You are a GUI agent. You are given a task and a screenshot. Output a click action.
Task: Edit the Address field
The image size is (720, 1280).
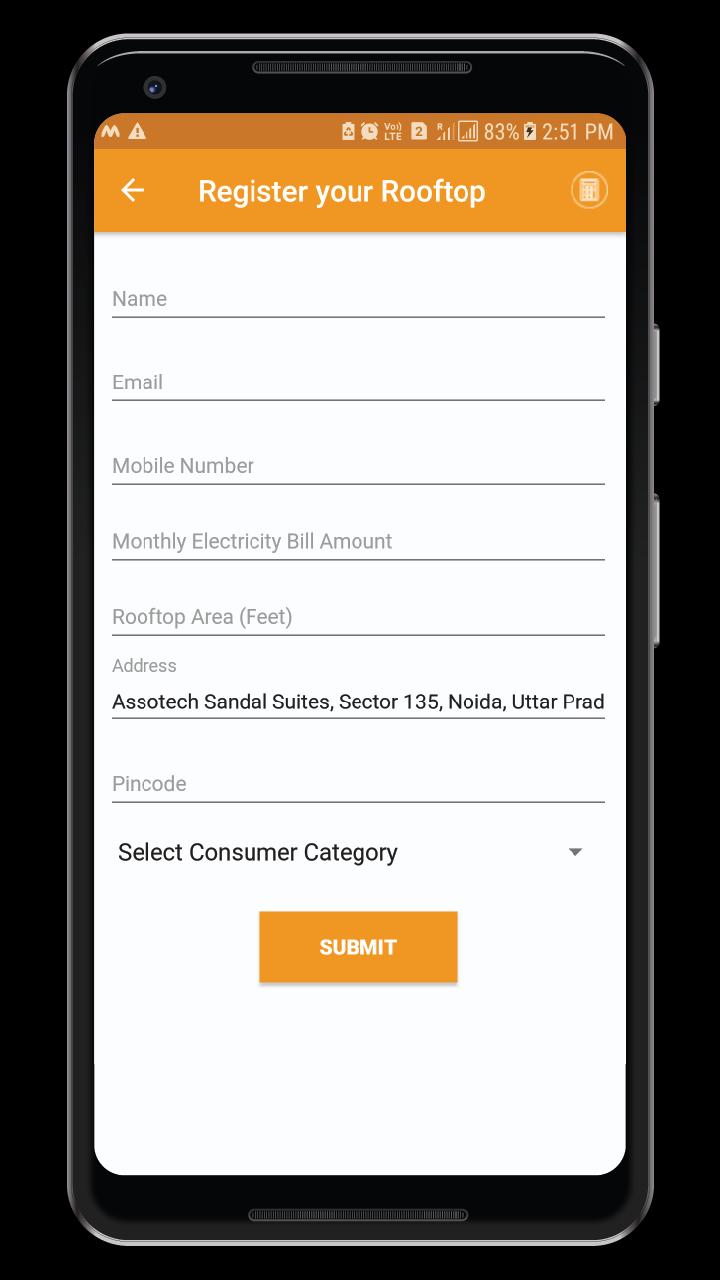[358, 702]
